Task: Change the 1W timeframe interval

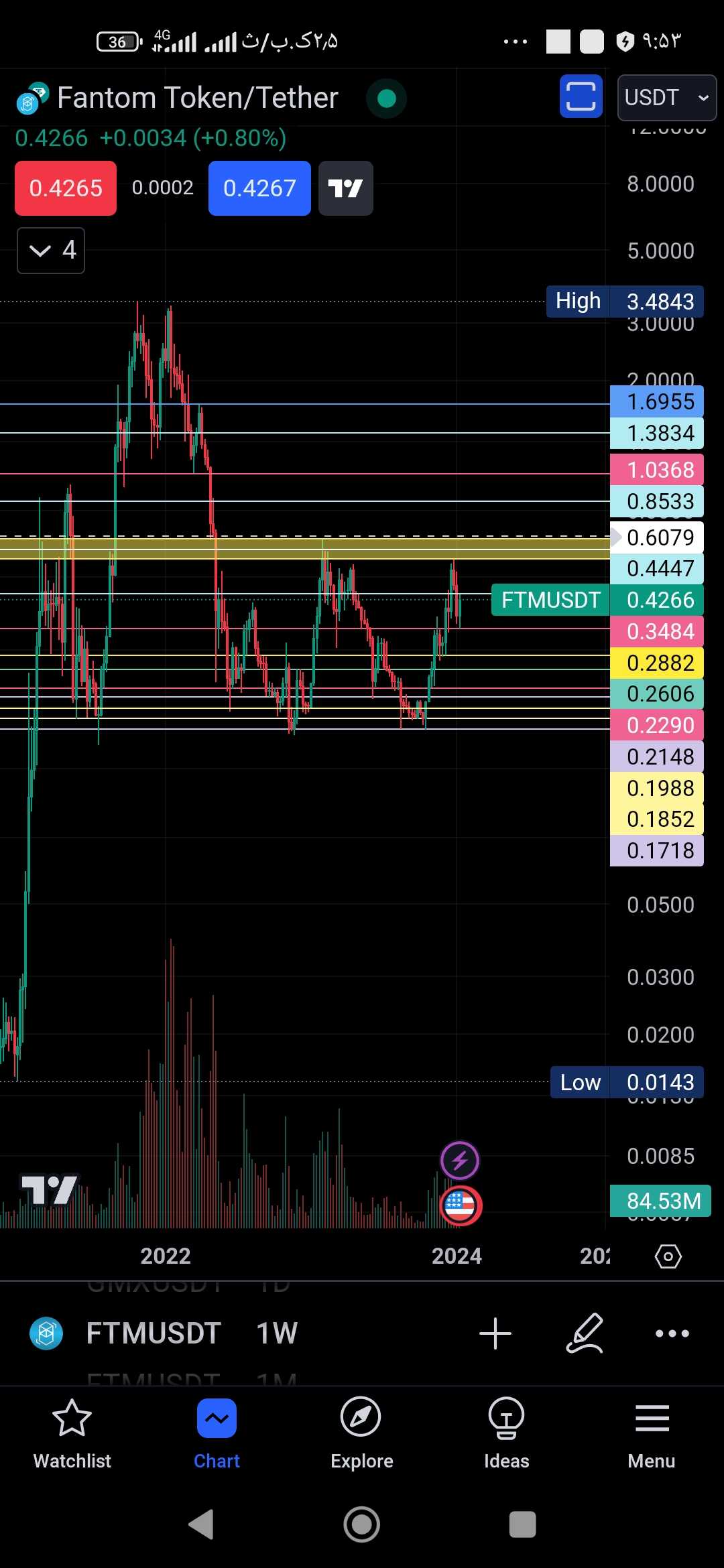Action: 277,1333
